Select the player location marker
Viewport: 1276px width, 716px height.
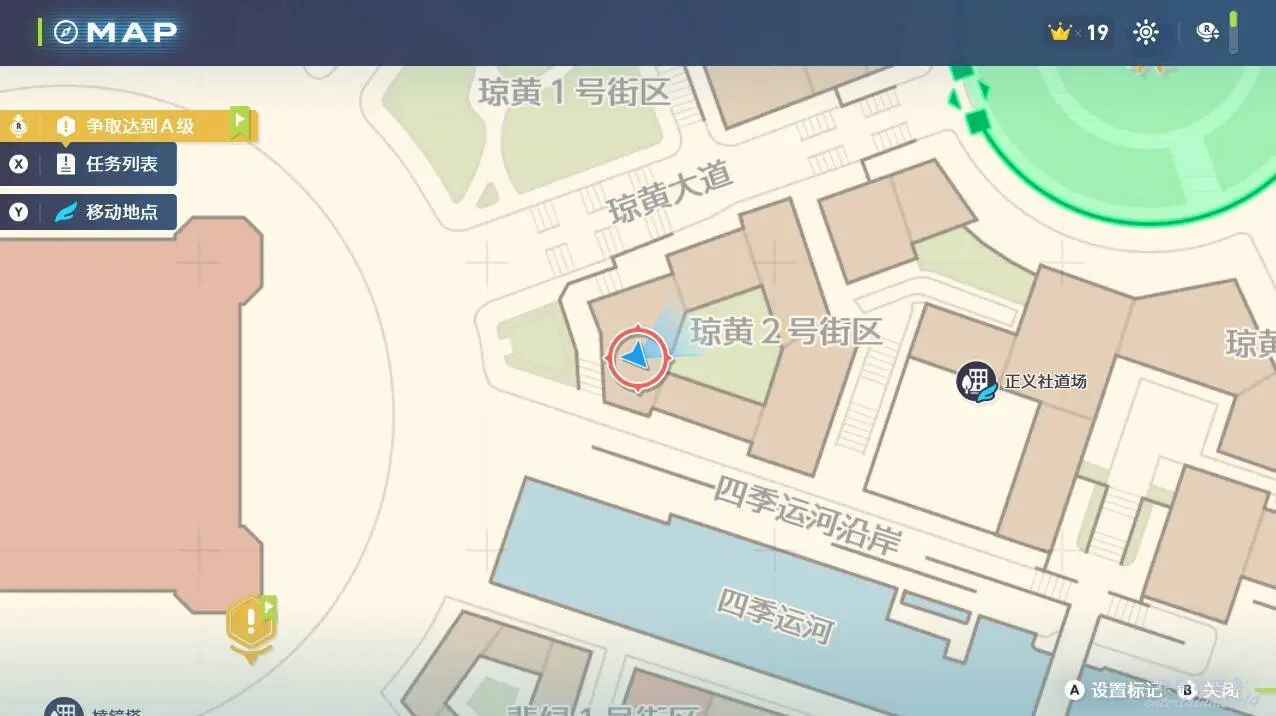tap(637, 357)
